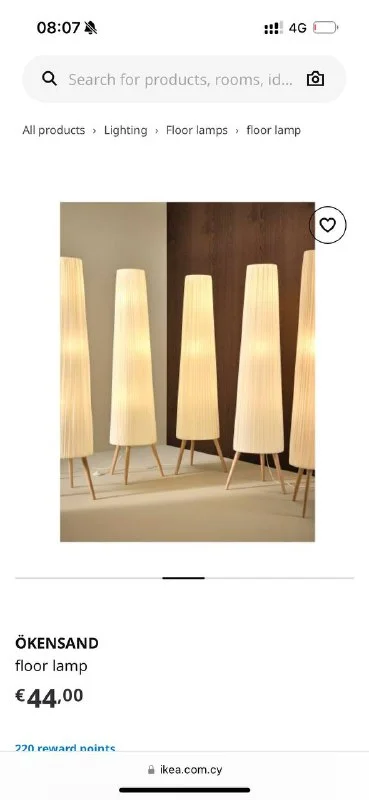Open the camera visual search icon

coord(315,79)
